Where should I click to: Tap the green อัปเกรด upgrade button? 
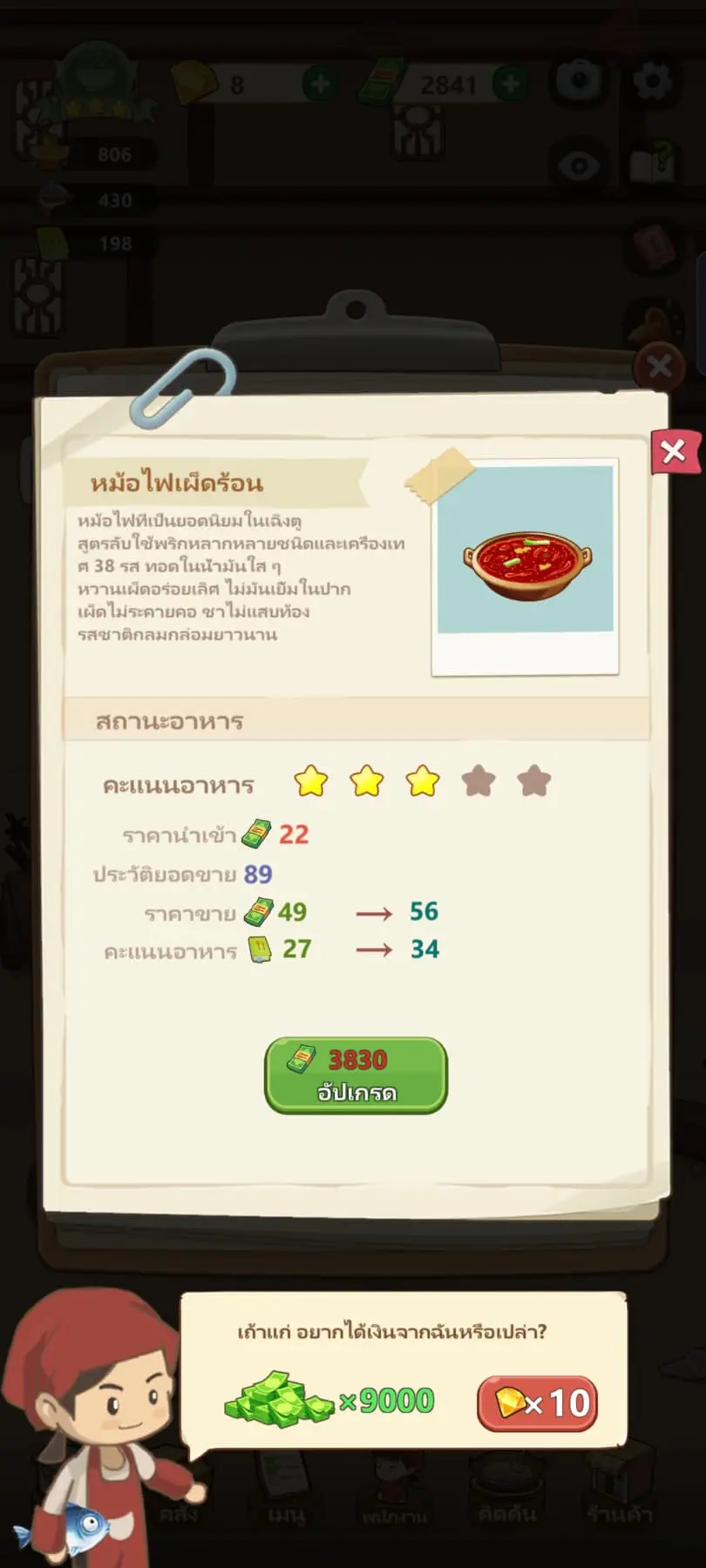(356, 1075)
